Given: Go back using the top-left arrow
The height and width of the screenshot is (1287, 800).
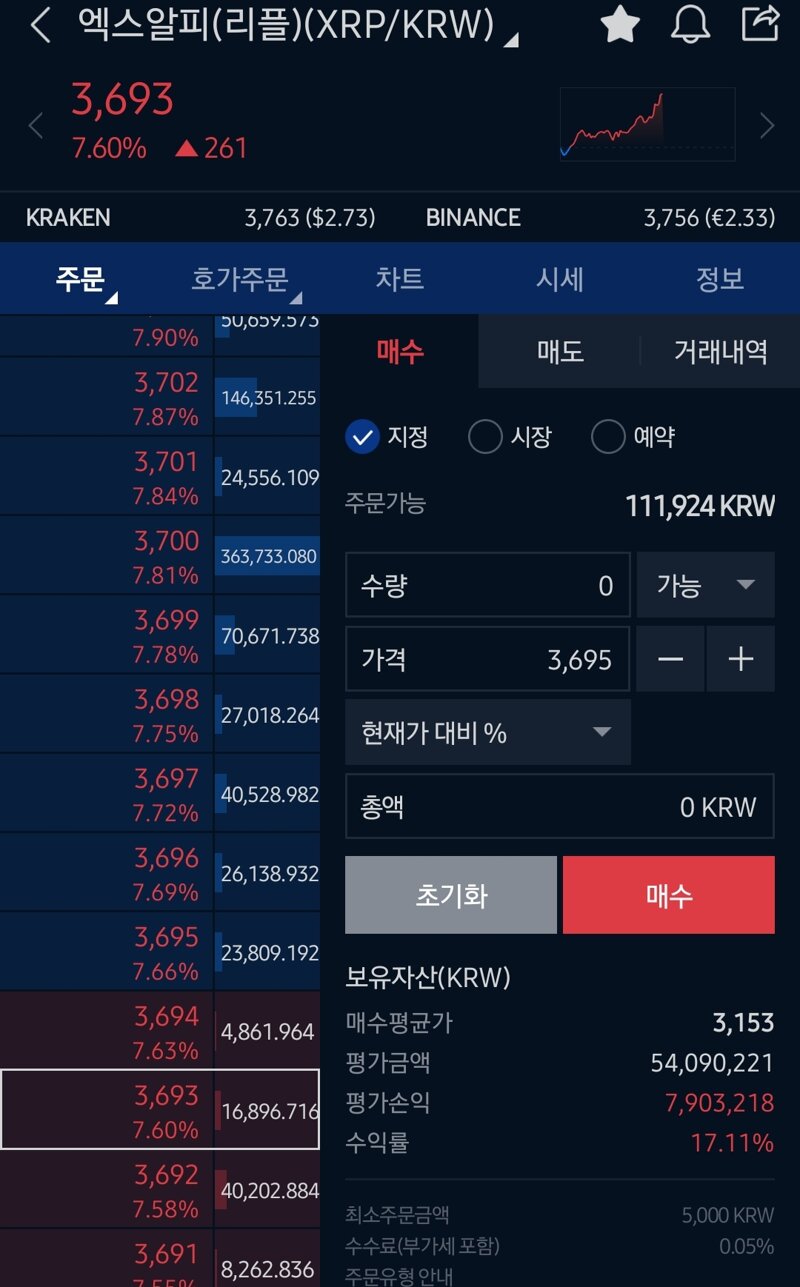Looking at the screenshot, I should click(x=40, y=26).
